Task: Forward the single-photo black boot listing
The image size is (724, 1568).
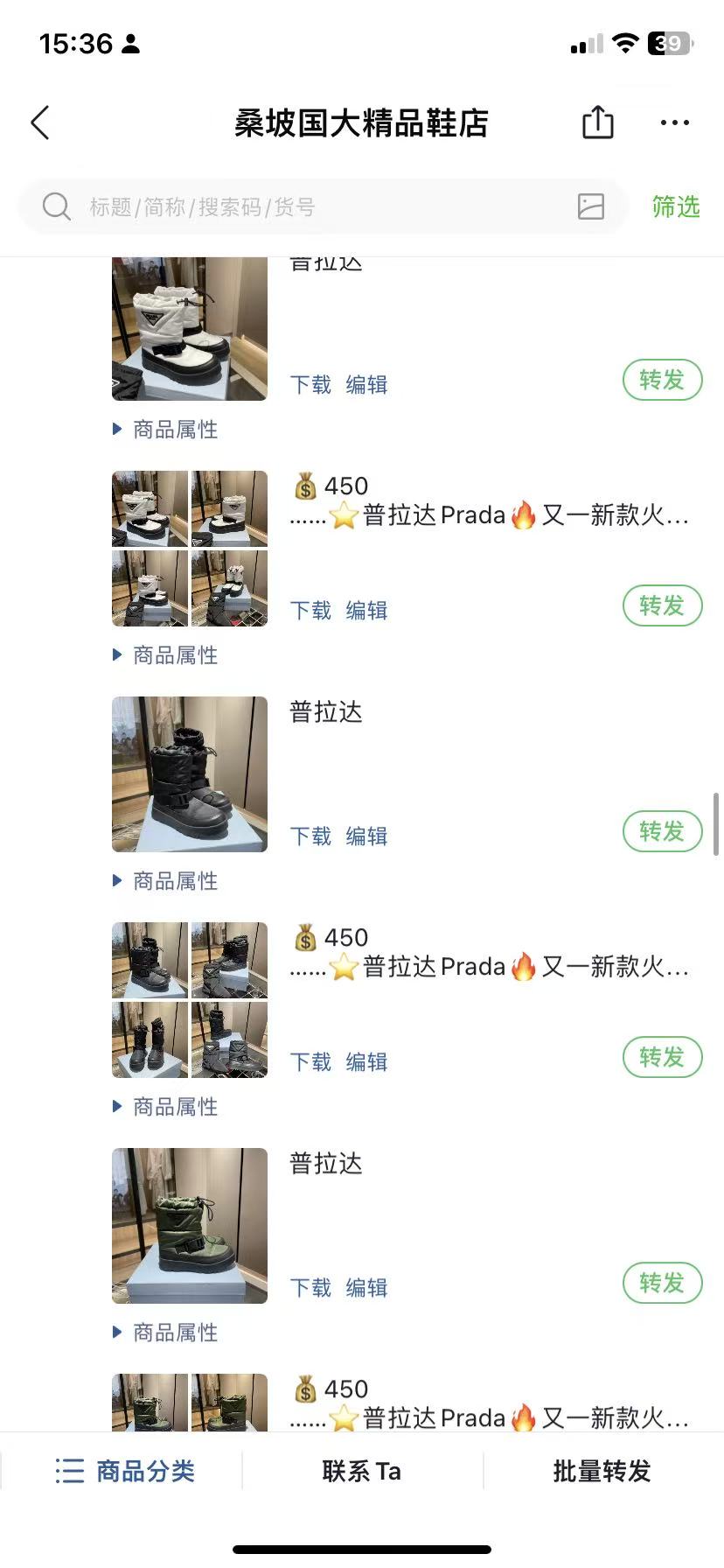Action: pyautogui.click(x=662, y=831)
